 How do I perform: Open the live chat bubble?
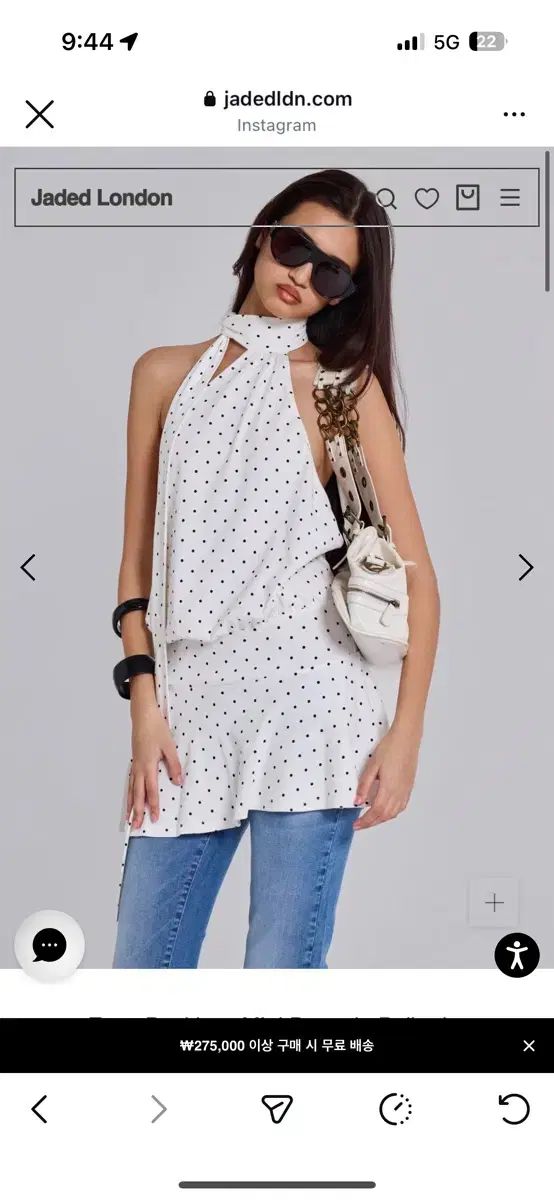(x=49, y=945)
